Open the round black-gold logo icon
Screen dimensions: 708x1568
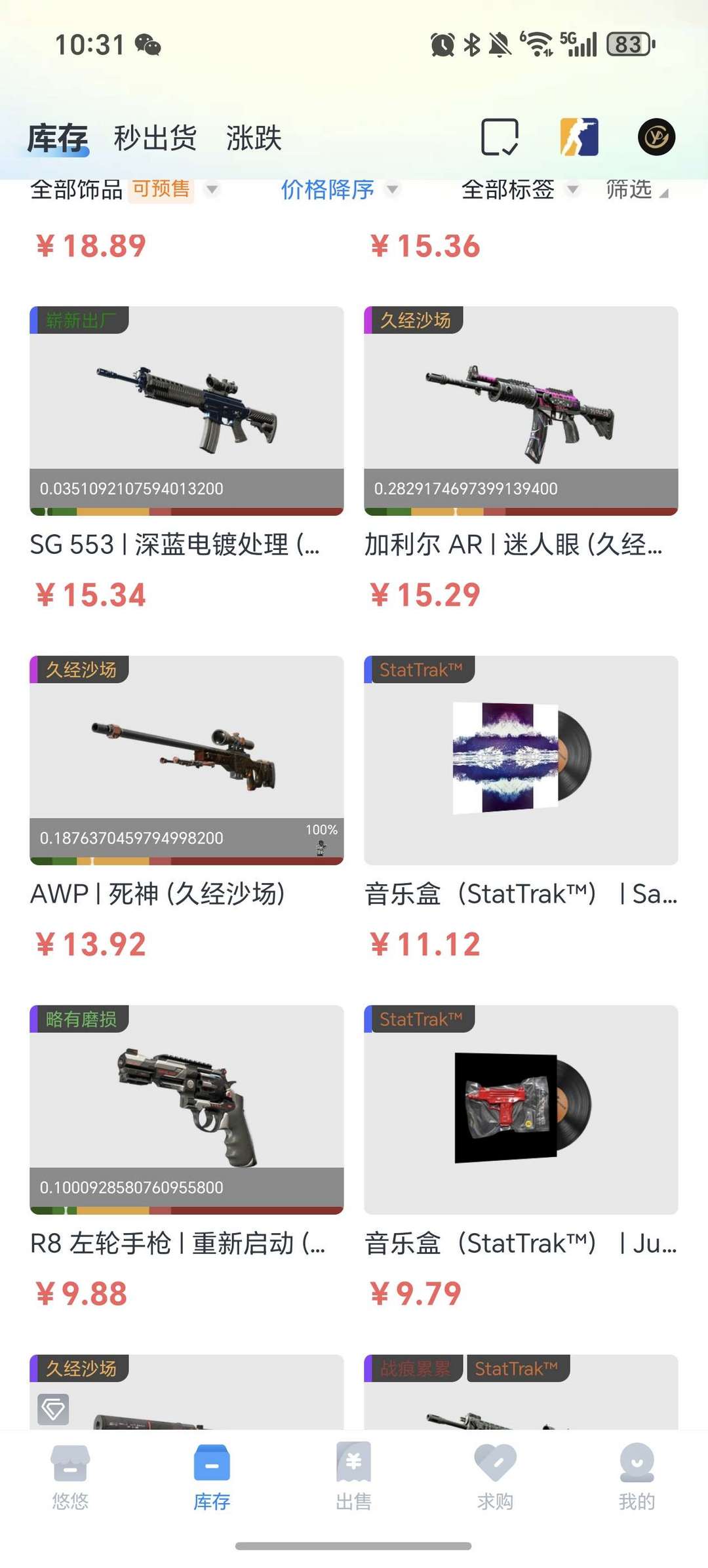[657, 137]
